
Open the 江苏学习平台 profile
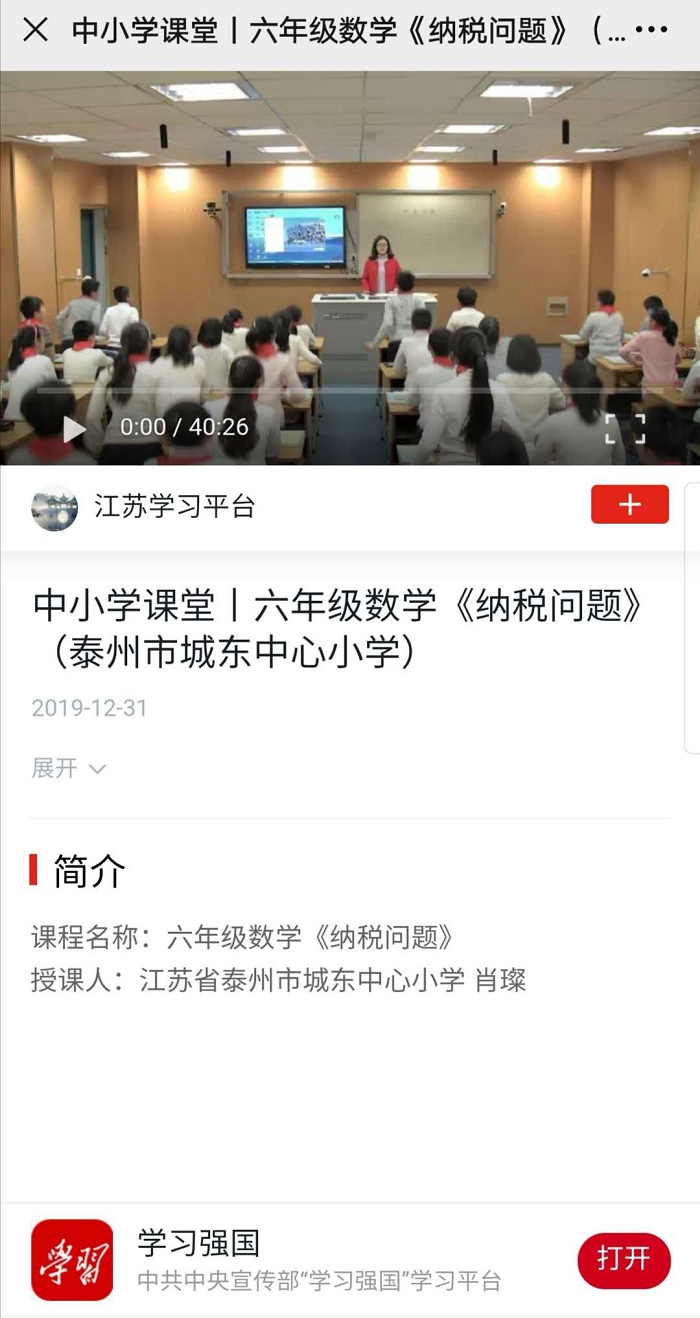(174, 506)
